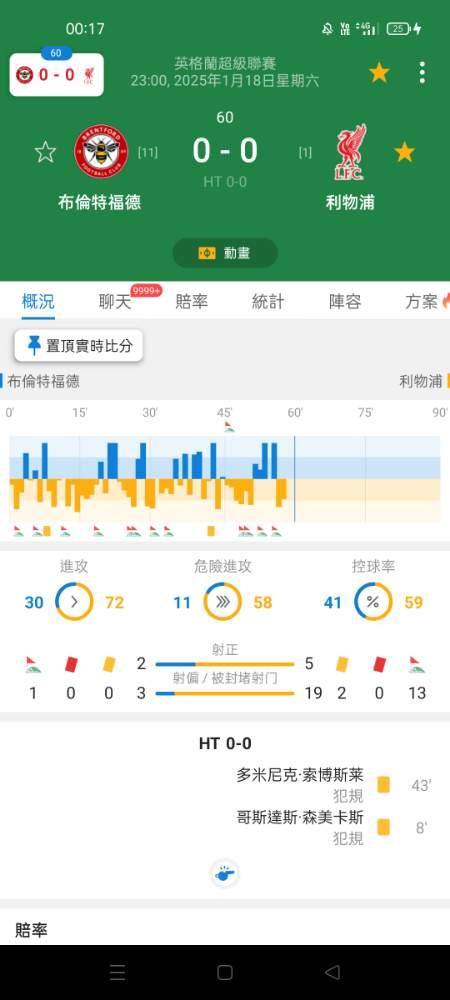The image size is (450, 1000).
Task: Select the 方案 tab
Action: (x=421, y=302)
